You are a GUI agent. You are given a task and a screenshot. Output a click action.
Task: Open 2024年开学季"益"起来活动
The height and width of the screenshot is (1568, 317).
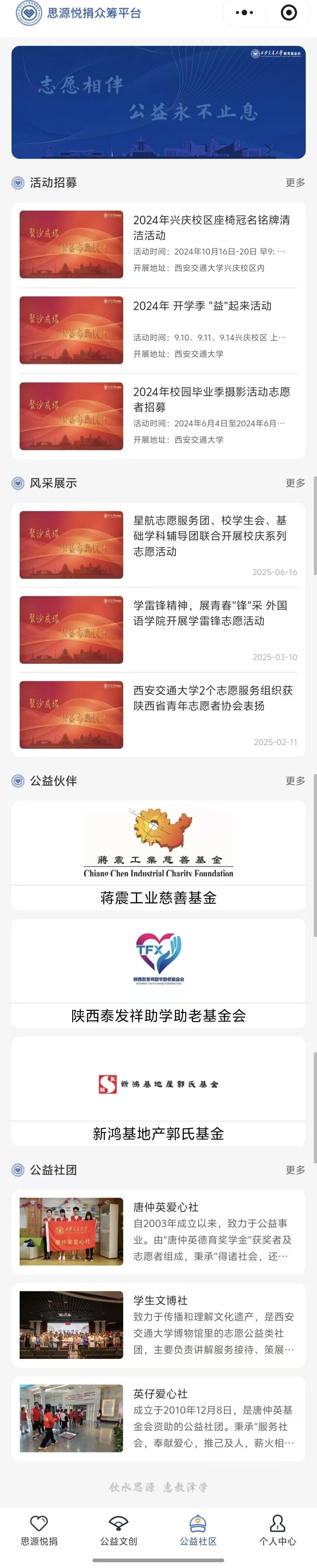(x=158, y=330)
